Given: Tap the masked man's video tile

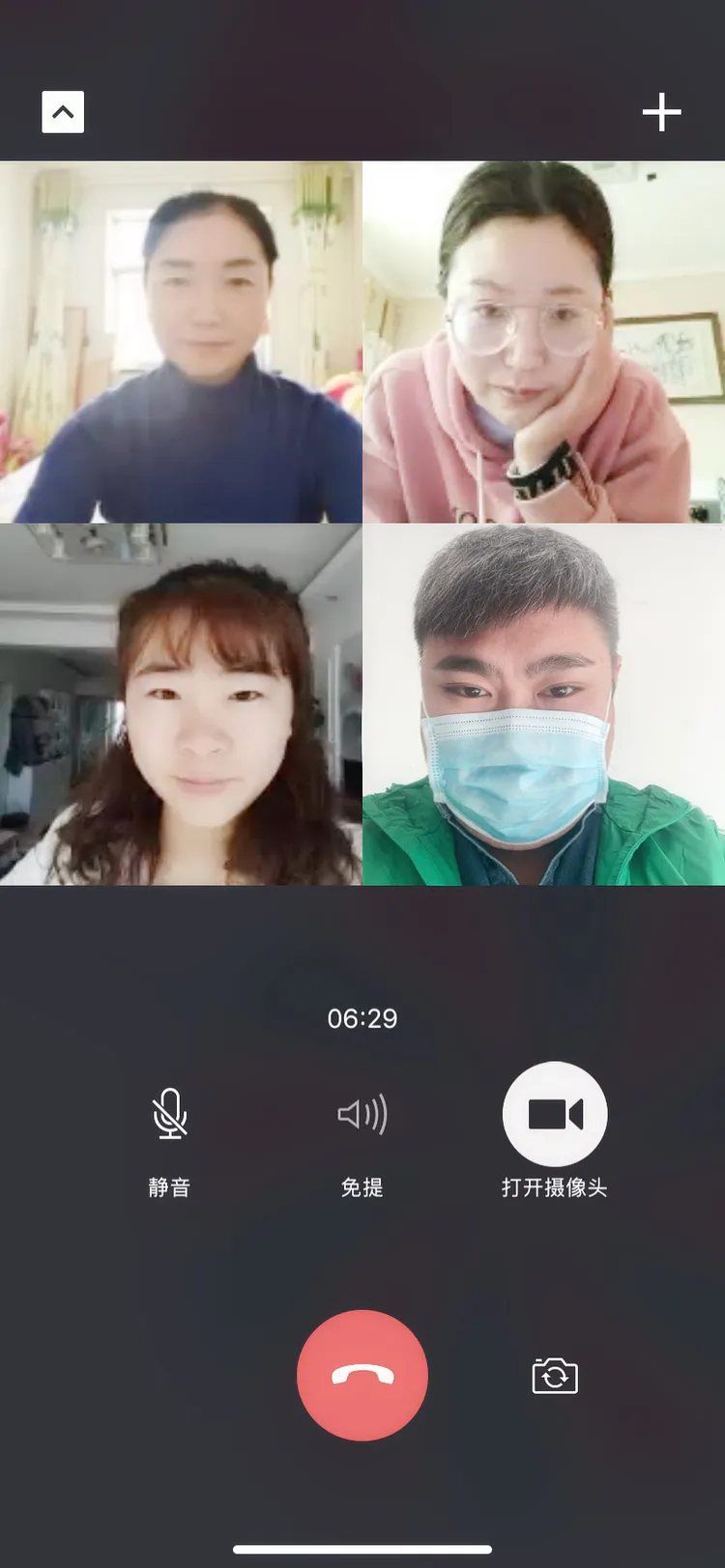Looking at the screenshot, I should (543, 705).
